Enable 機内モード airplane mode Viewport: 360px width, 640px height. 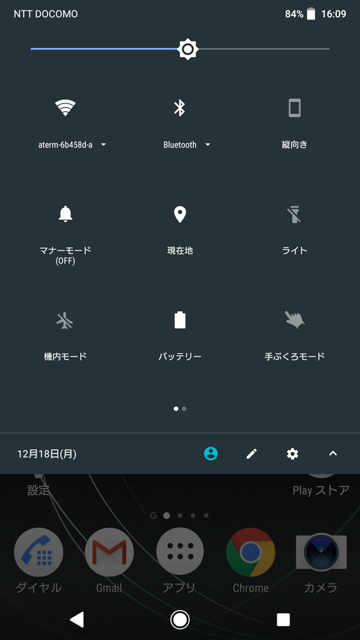point(65,320)
